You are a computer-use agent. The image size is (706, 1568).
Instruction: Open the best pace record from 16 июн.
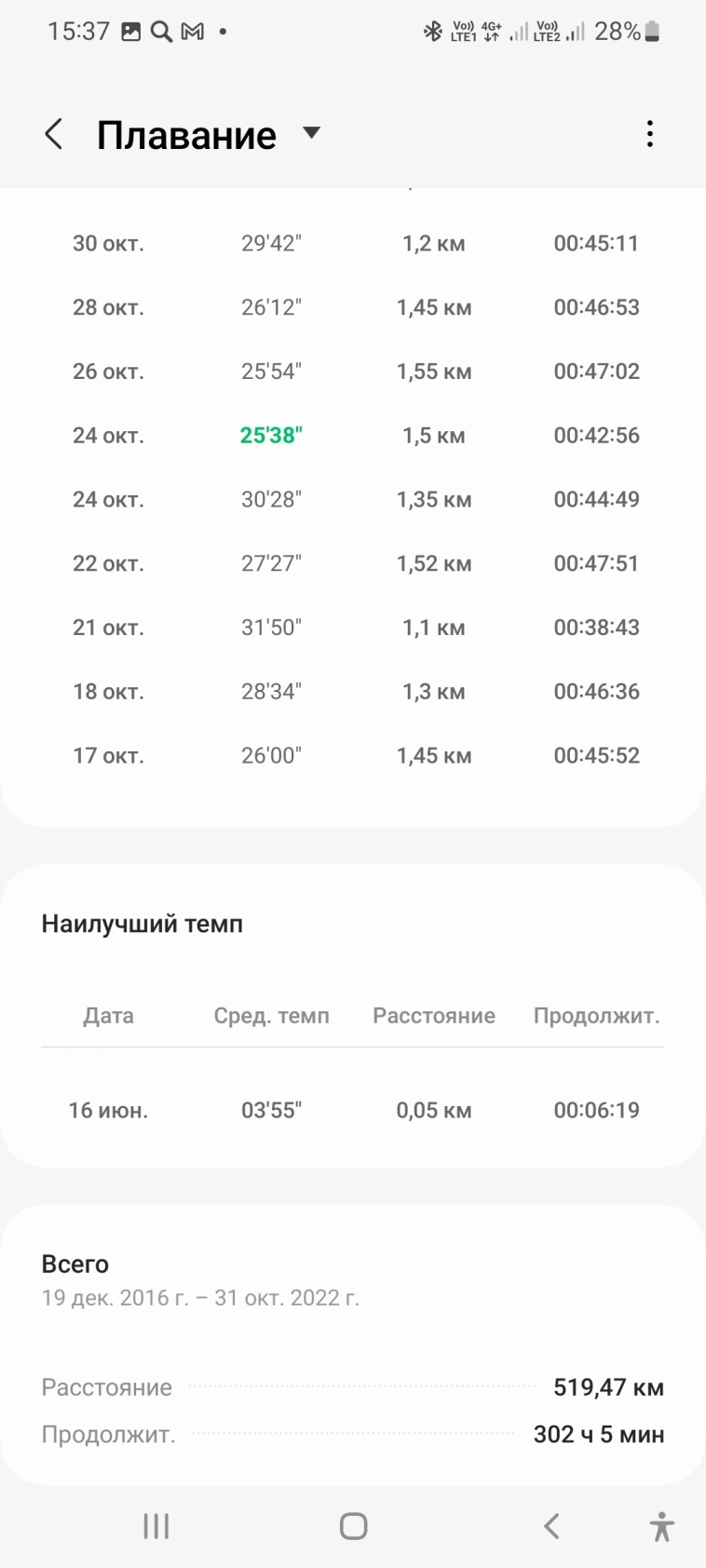click(354, 1110)
